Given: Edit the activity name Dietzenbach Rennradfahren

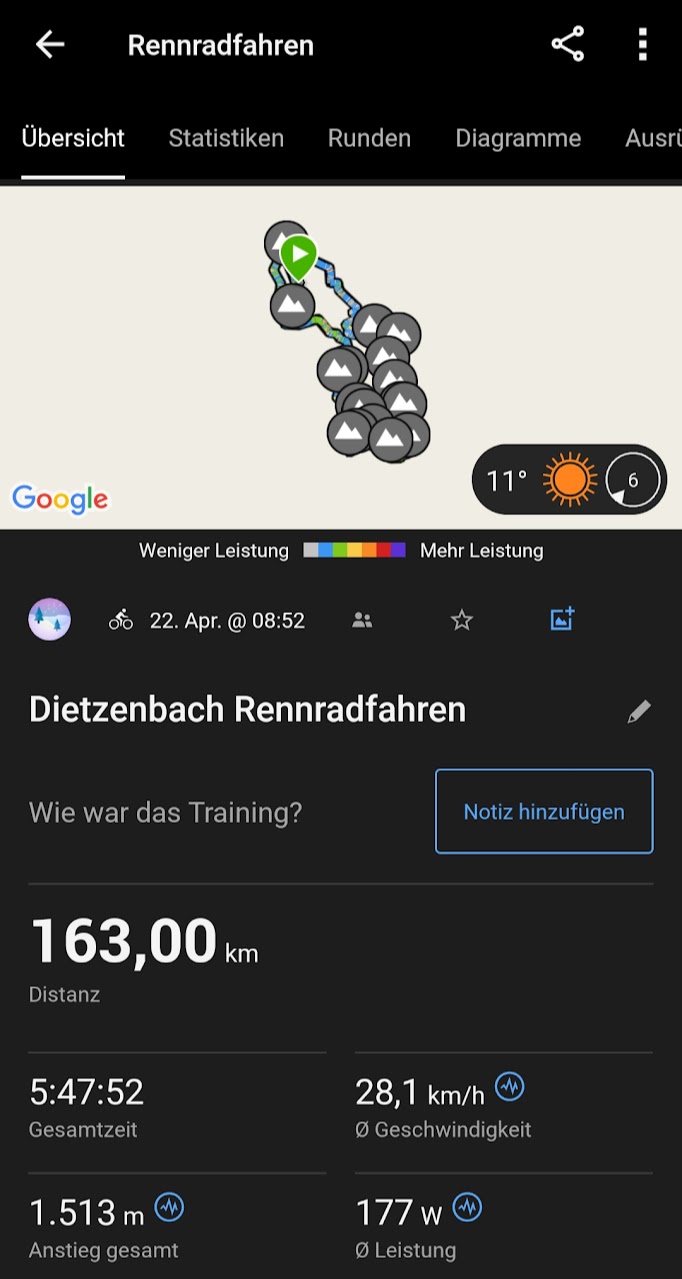Looking at the screenshot, I should pyautogui.click(x=639, y=711).
